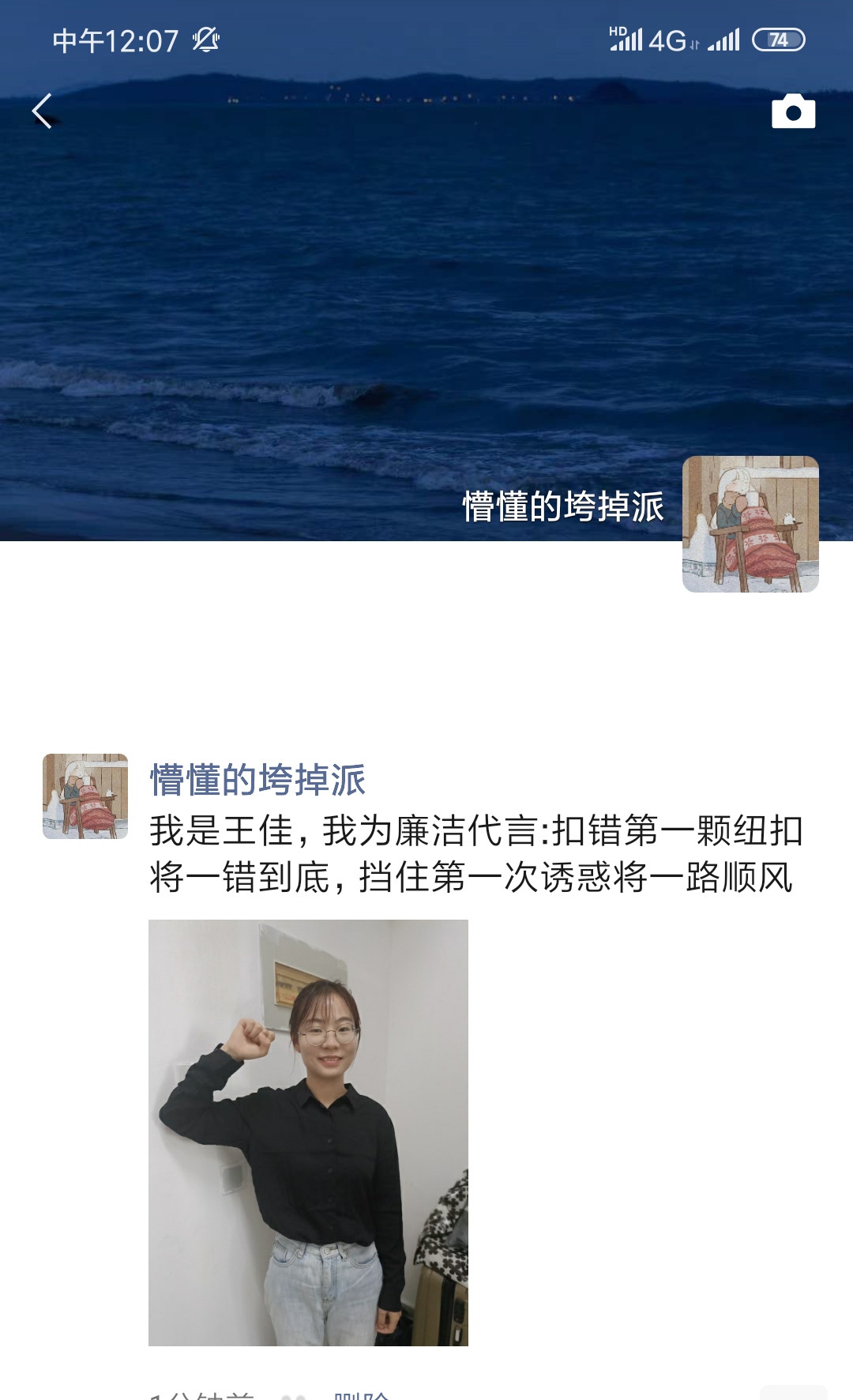This screenshot has height=1400, width=853.
Task: Open the 懵懂的垮掉派 name link on the post
Action: 257,780
